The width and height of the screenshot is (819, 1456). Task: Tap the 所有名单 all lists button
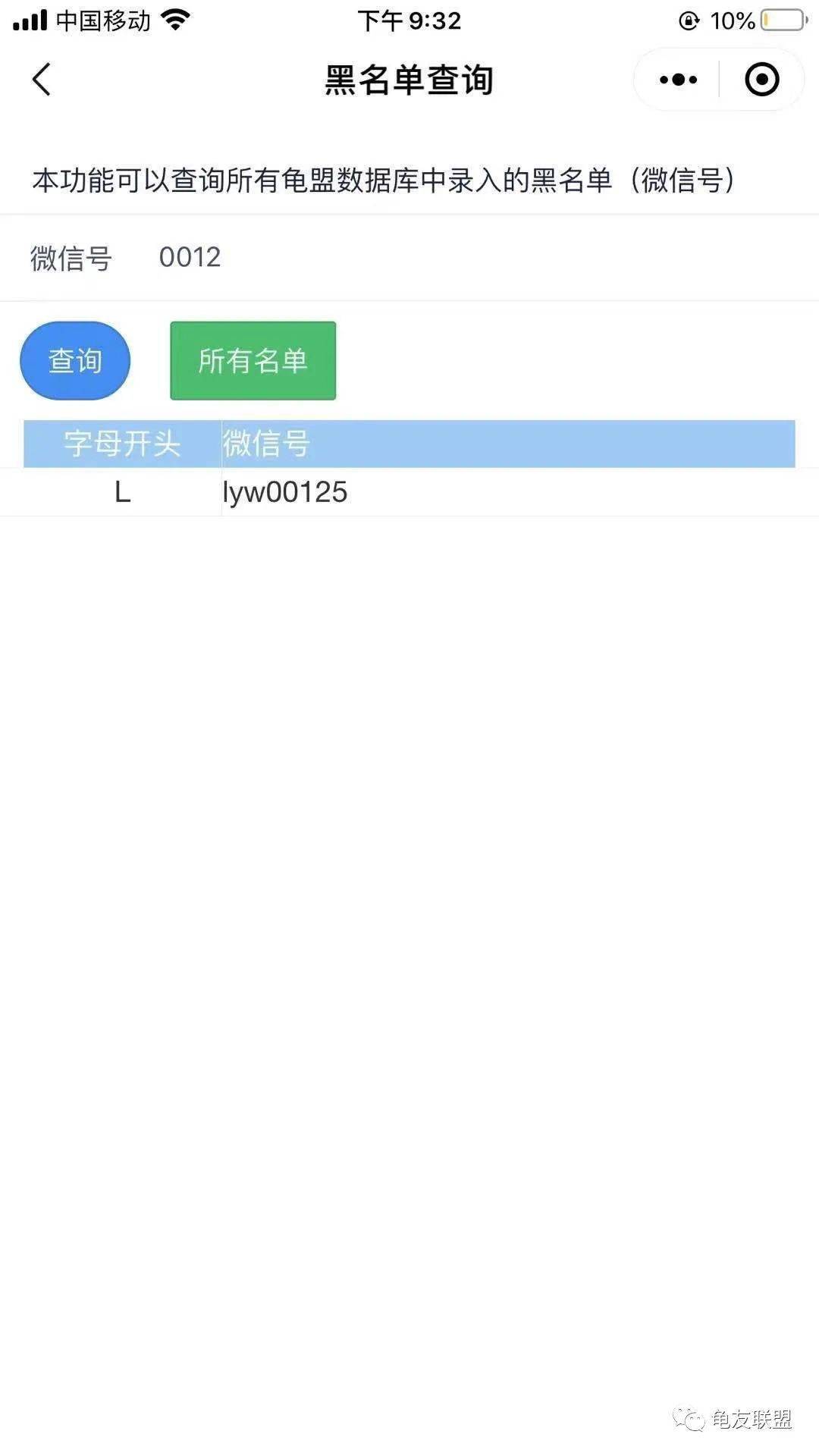(x=253, y=360)
